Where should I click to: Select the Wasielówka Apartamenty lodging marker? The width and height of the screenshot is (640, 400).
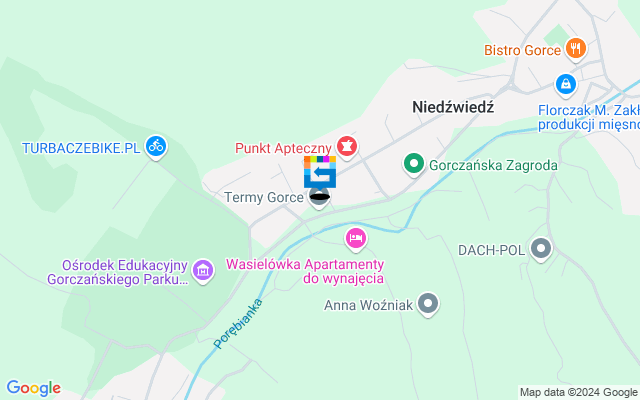pos(356,238)
